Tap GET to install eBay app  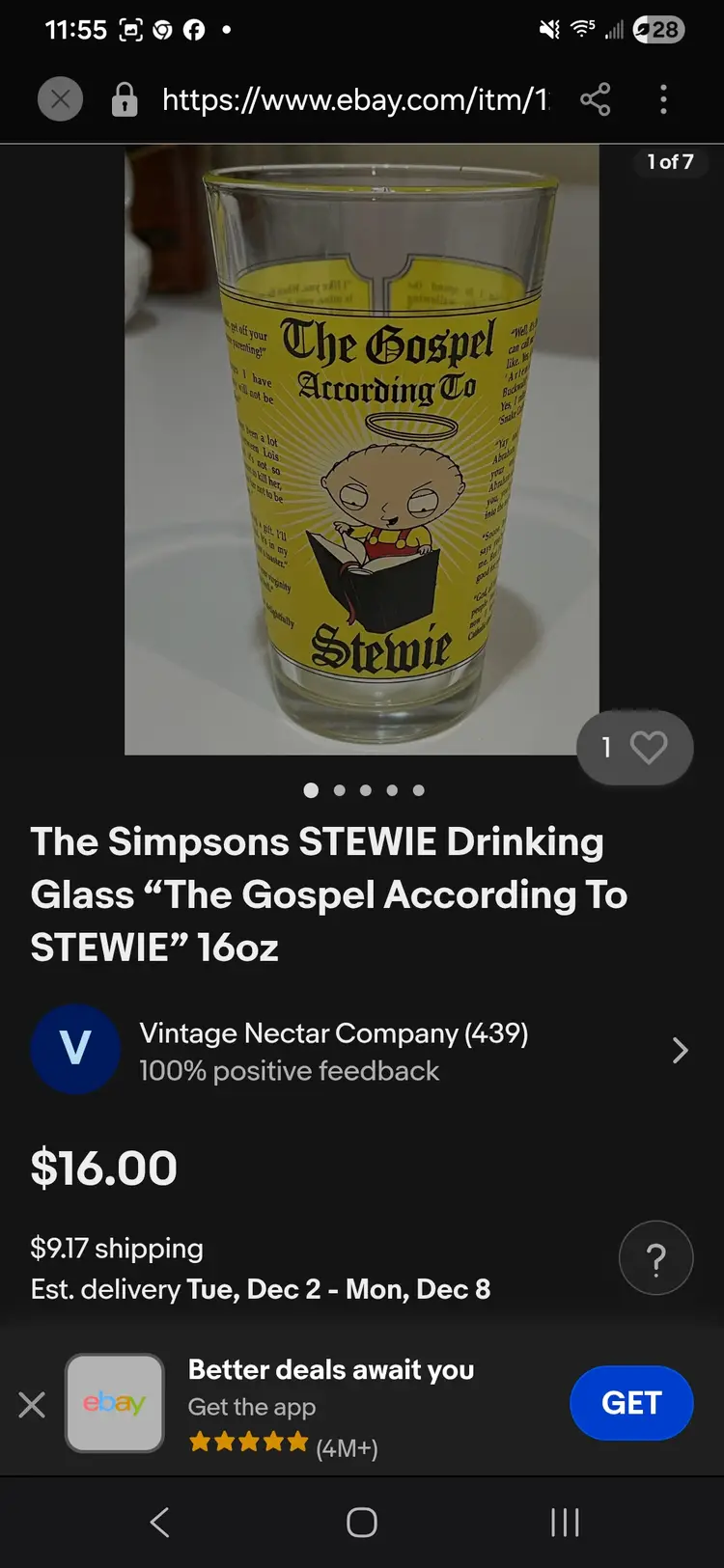pyautogui.click(x=631, y=1403)
